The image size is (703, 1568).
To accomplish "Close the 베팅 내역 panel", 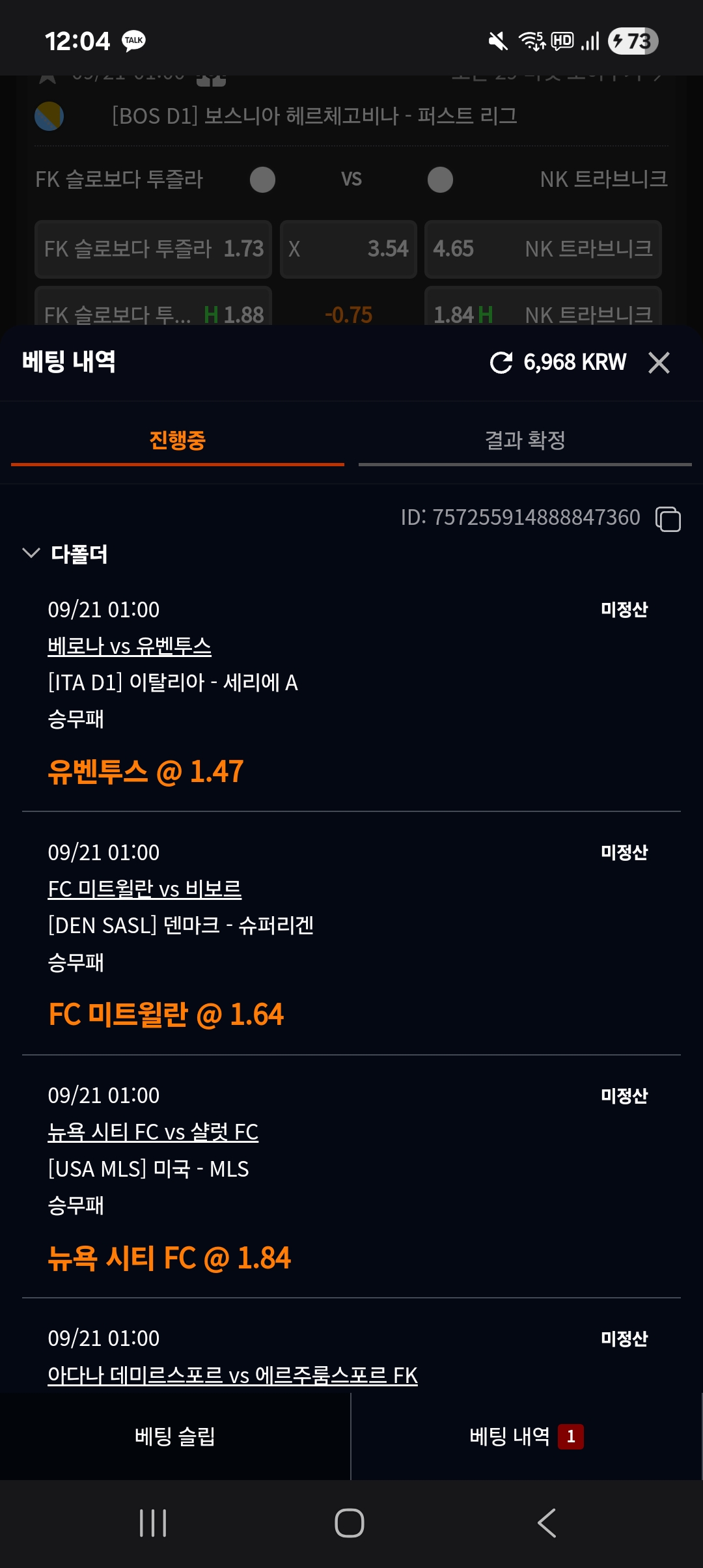I will [x=659, y=363].
